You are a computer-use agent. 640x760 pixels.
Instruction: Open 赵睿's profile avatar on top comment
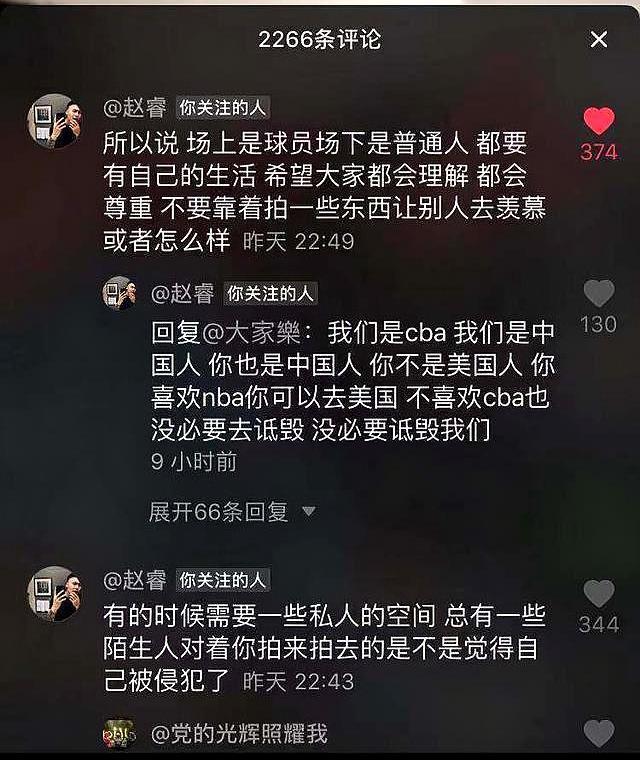(54, 122)
